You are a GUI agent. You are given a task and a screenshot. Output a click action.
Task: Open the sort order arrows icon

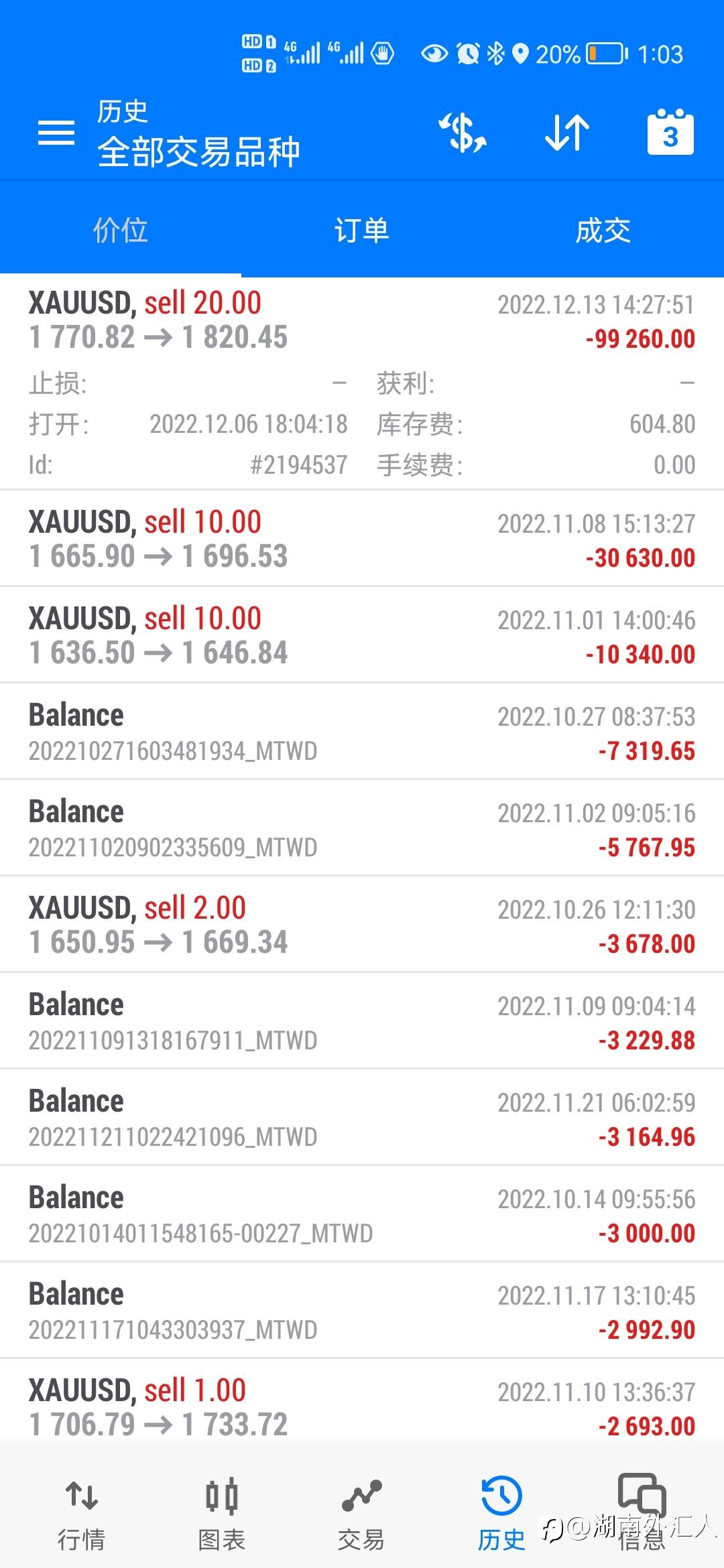pos(567,133)
